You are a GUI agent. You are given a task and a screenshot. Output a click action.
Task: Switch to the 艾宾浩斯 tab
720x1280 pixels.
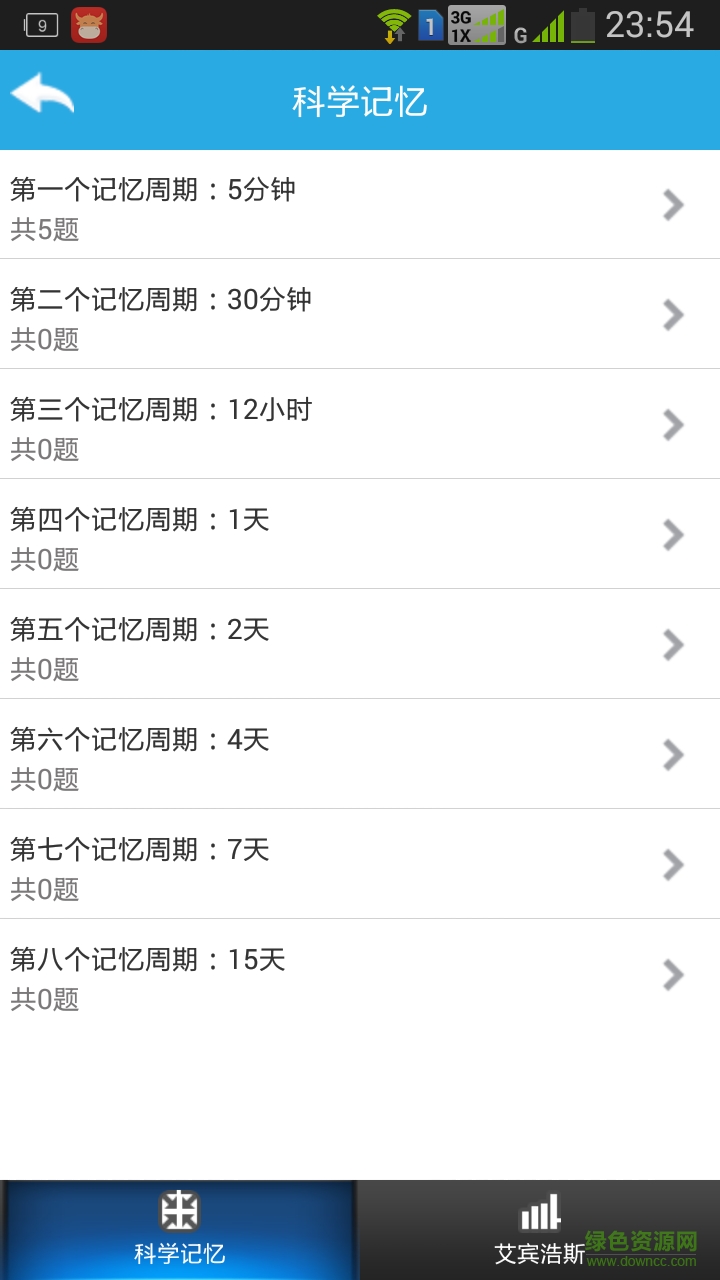pos(539,1228)
